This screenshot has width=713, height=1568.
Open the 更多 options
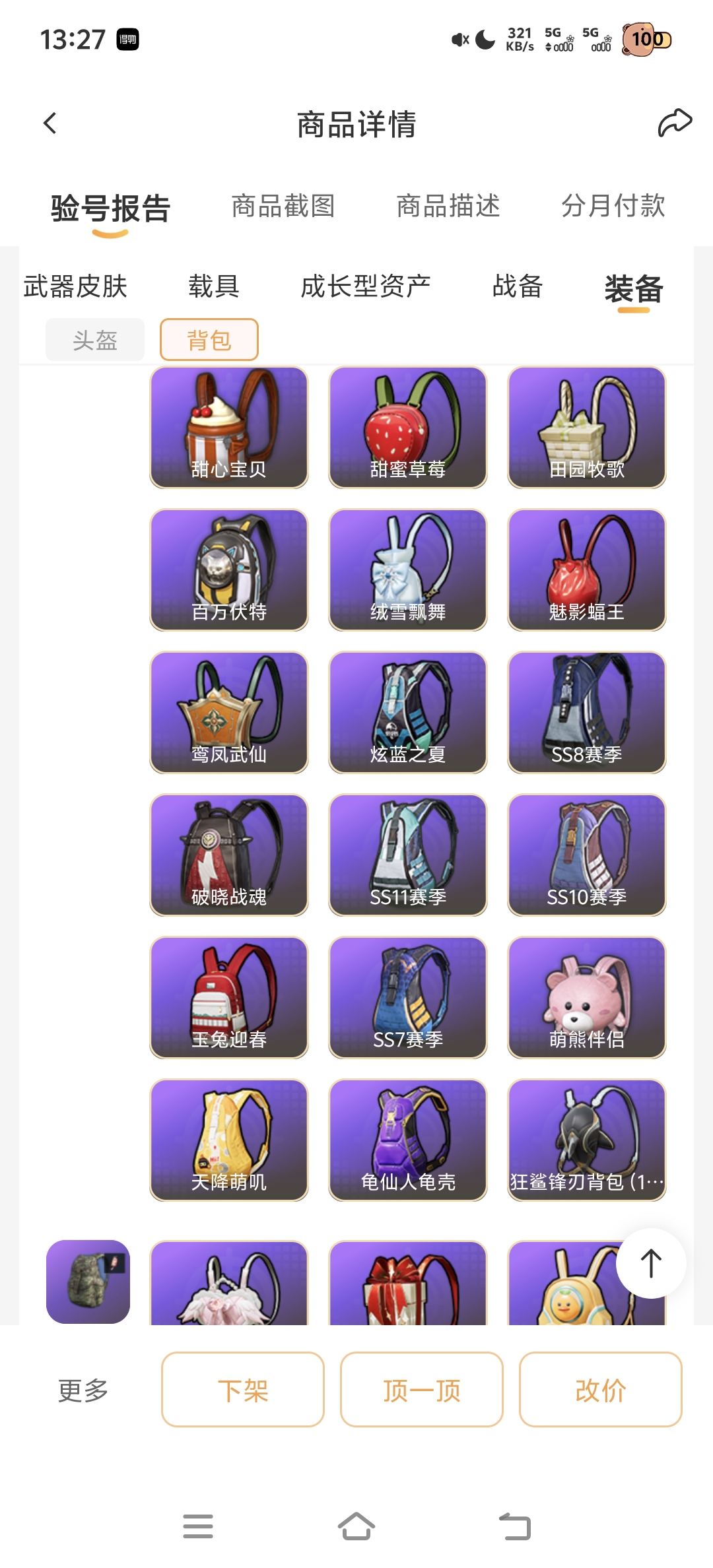83,1390
